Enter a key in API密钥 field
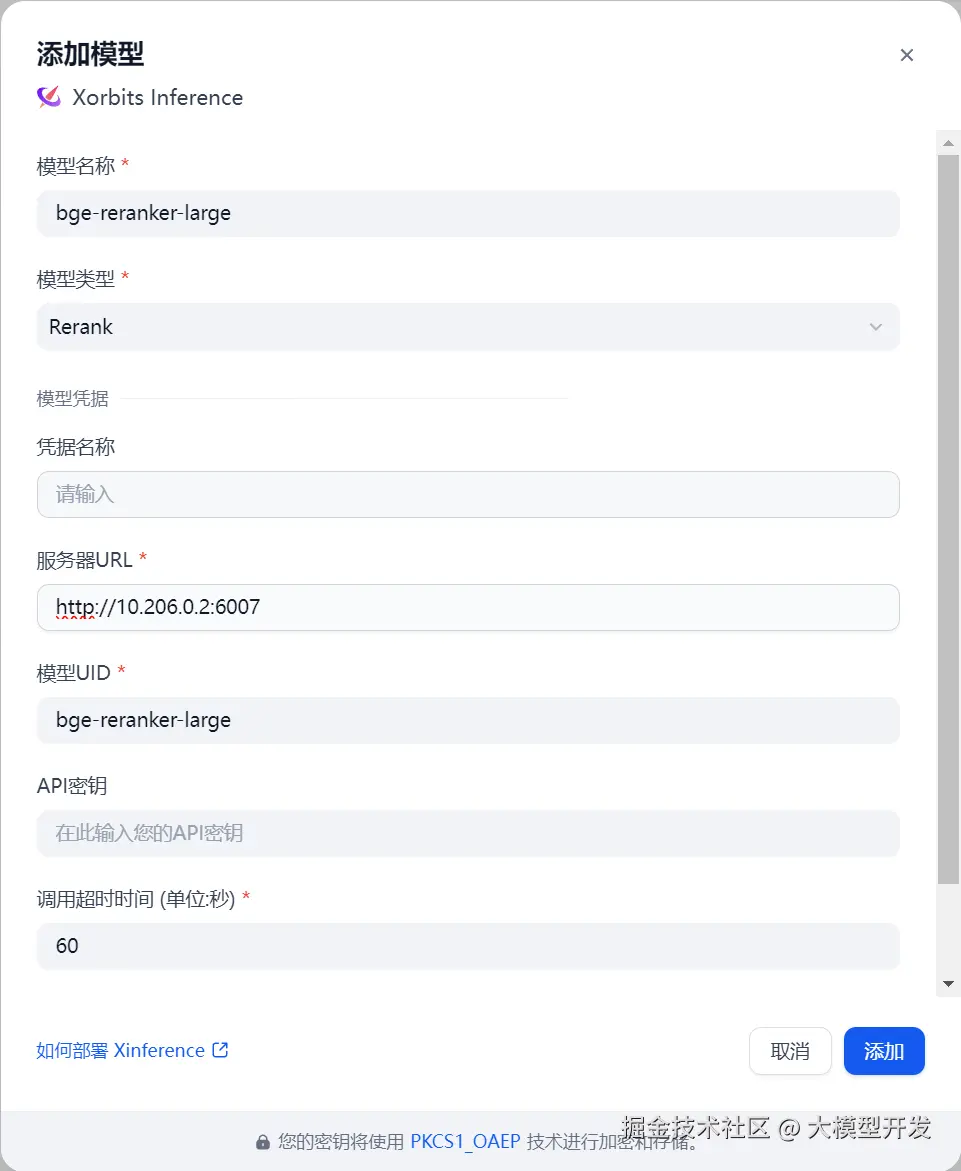Screen dimensions: 961x1171 467,833
